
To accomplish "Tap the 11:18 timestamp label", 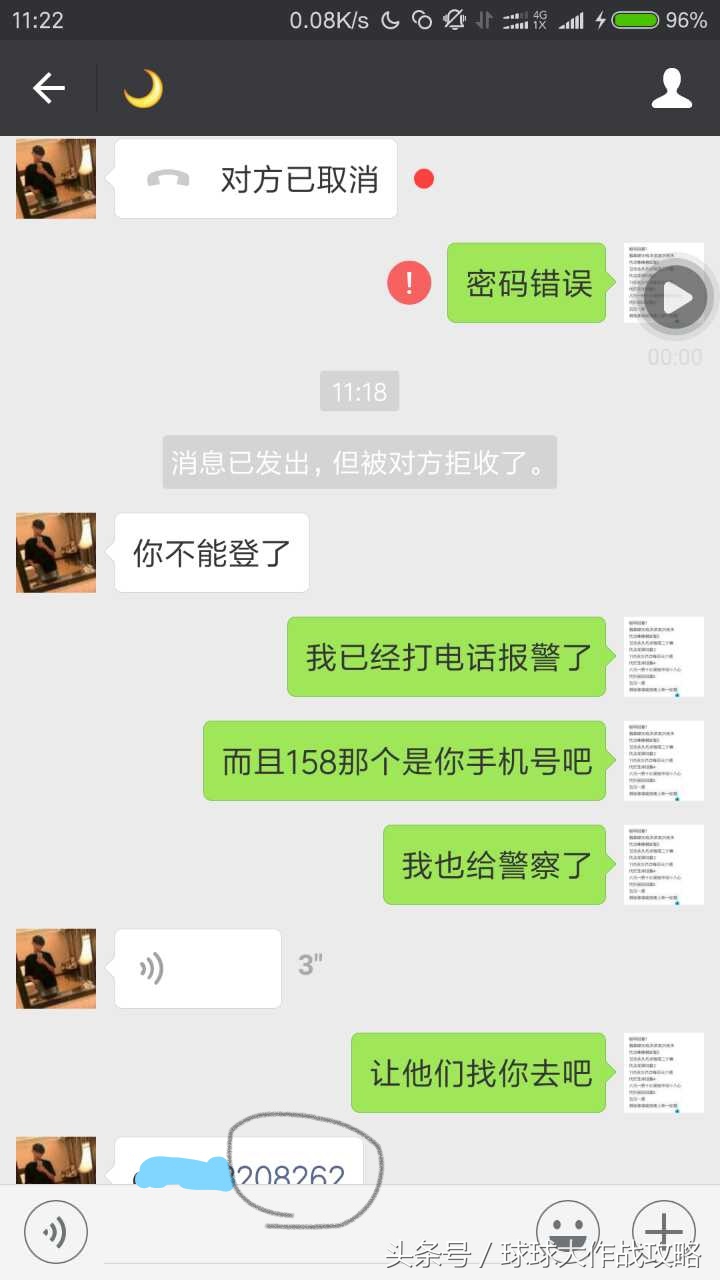I will click(x=359, y=391).
